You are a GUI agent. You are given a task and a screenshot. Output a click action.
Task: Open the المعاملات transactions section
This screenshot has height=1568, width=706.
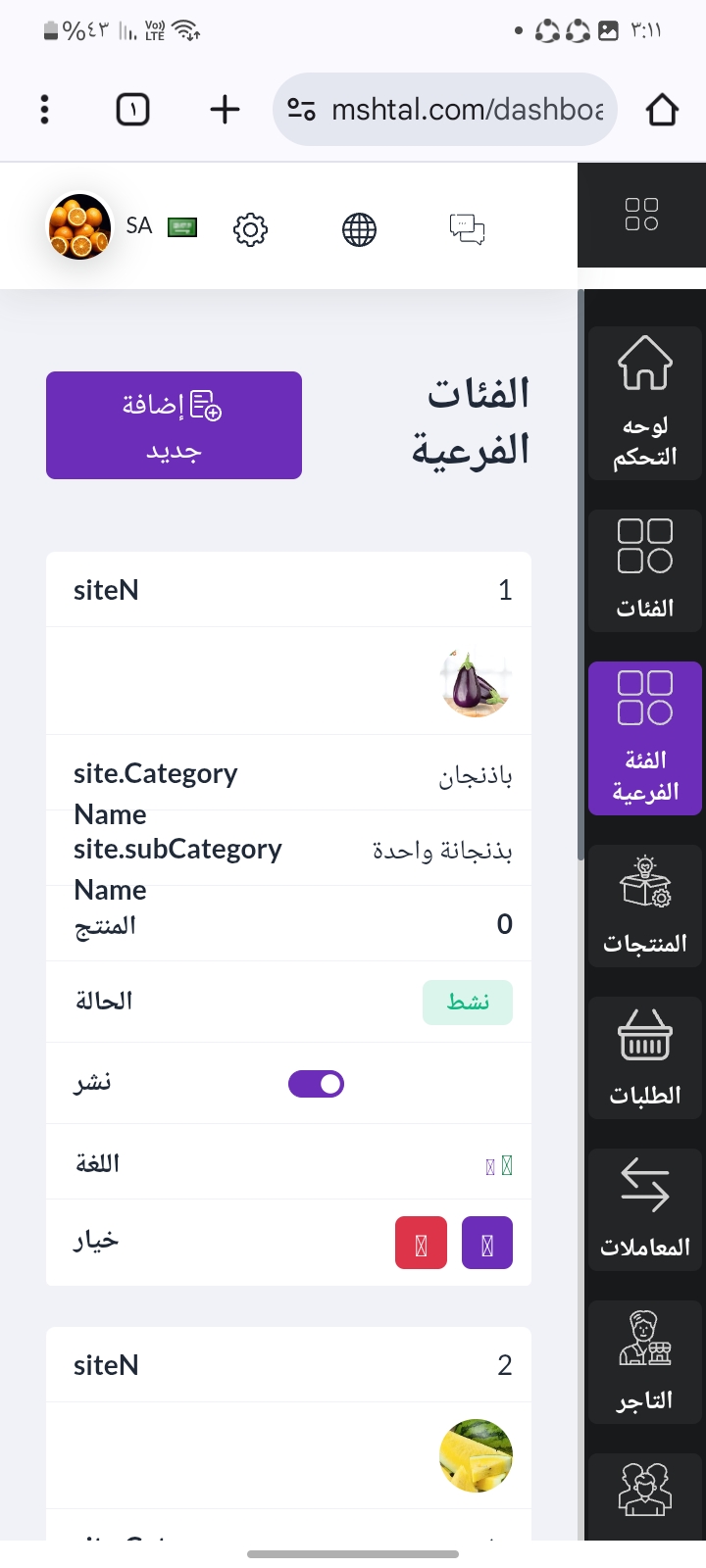pyautogui.click(x=644, y=1209)
